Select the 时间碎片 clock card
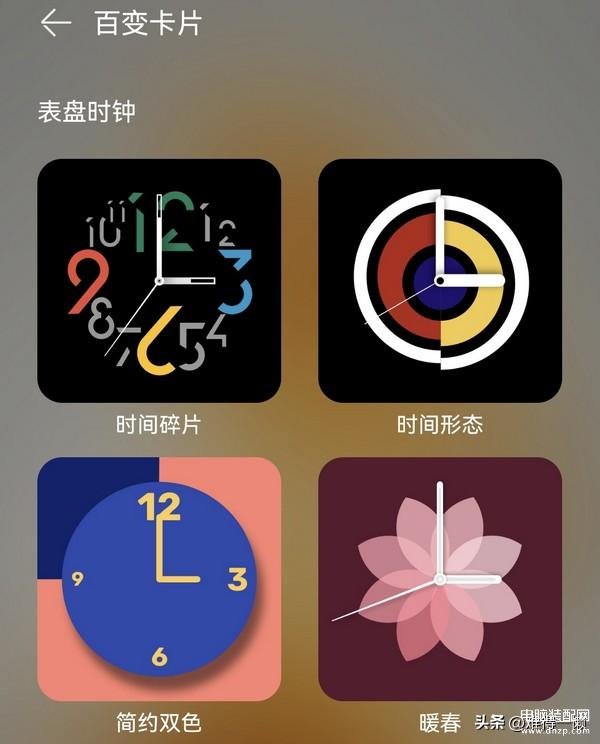The image size is (600, 744). tap(159, 281)
